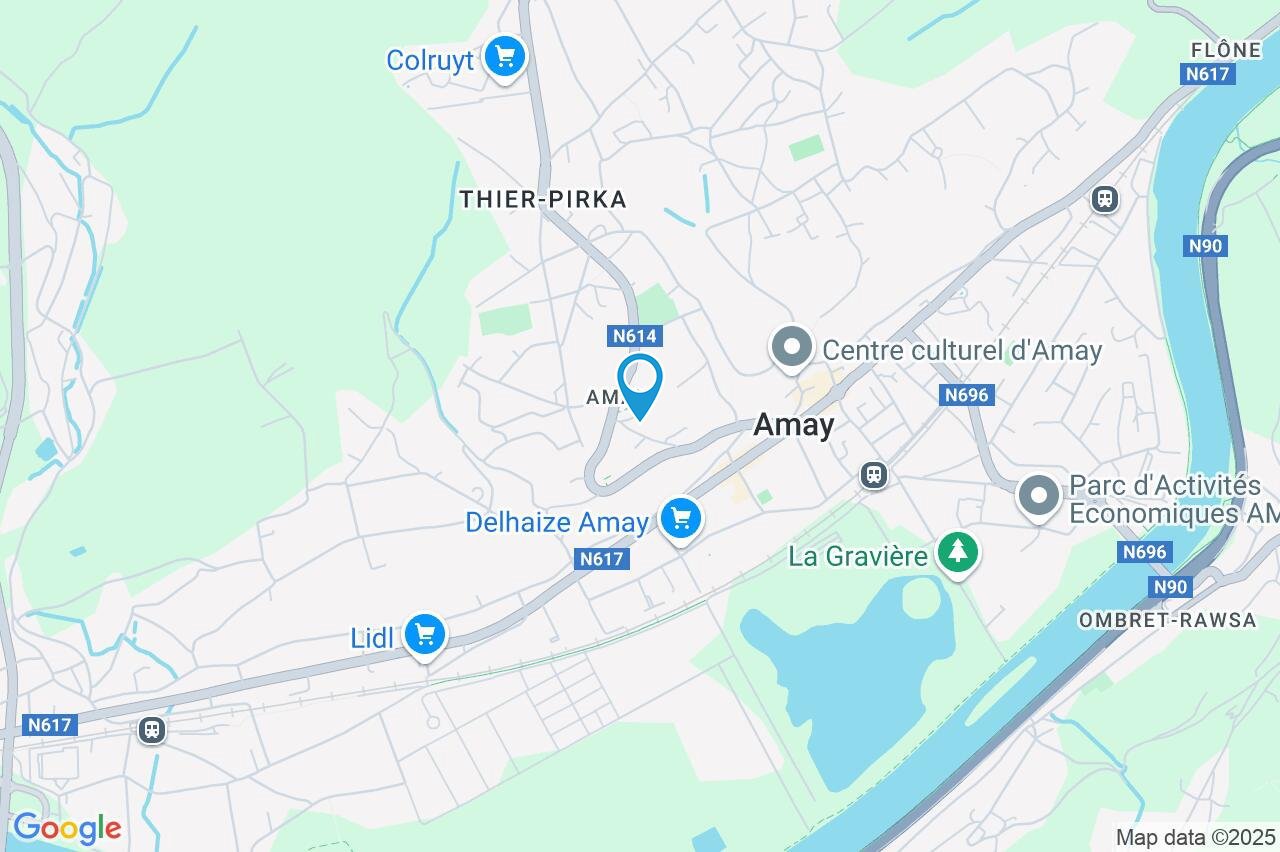Select the train station icon beside N617 shield
Image resolution: width=1280 pixels, height=852 pixels.
[152, 729]
